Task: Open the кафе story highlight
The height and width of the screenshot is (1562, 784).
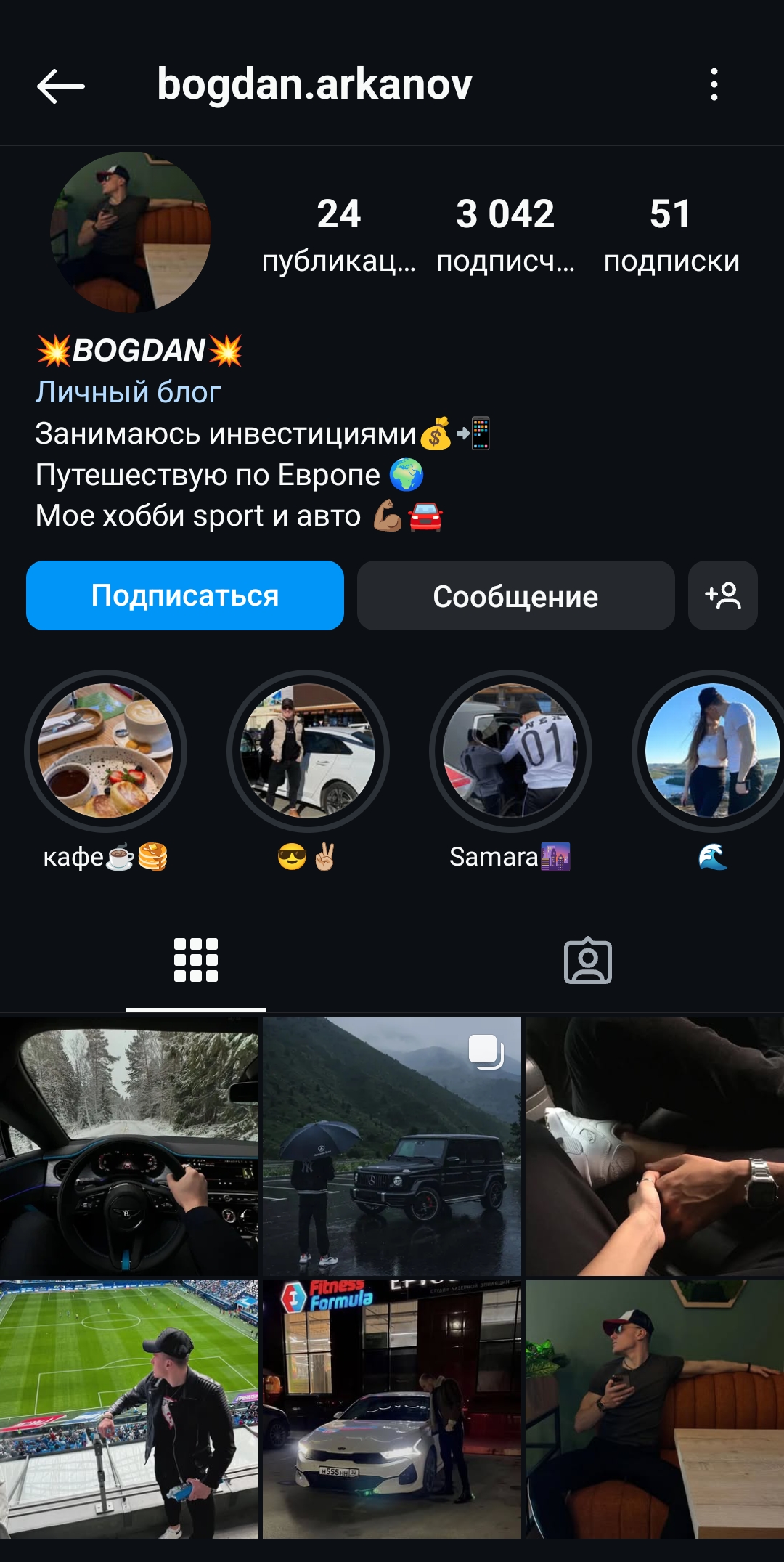Action: (x=106, y=752)
